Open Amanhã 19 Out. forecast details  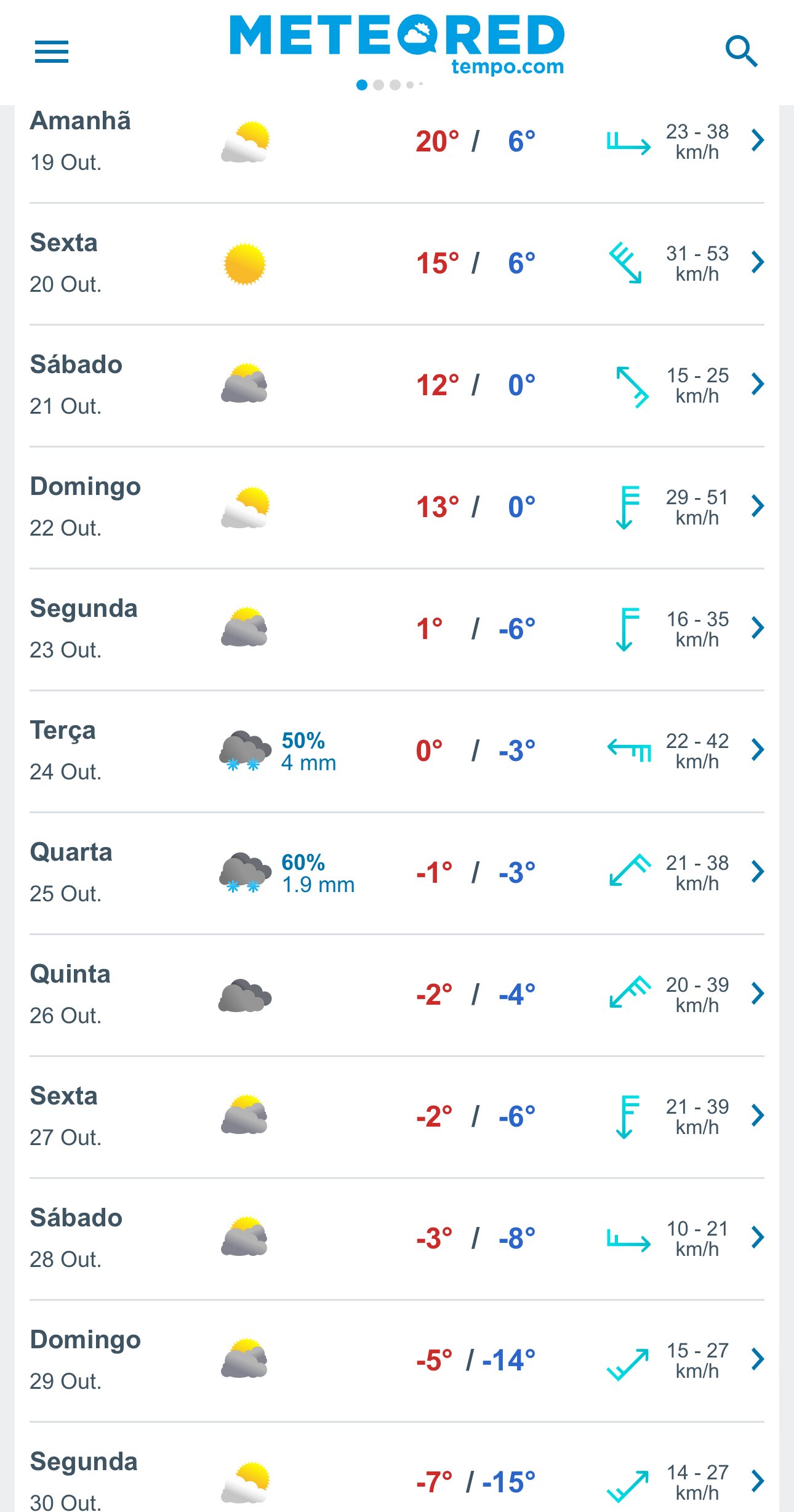tap(397, 142)
